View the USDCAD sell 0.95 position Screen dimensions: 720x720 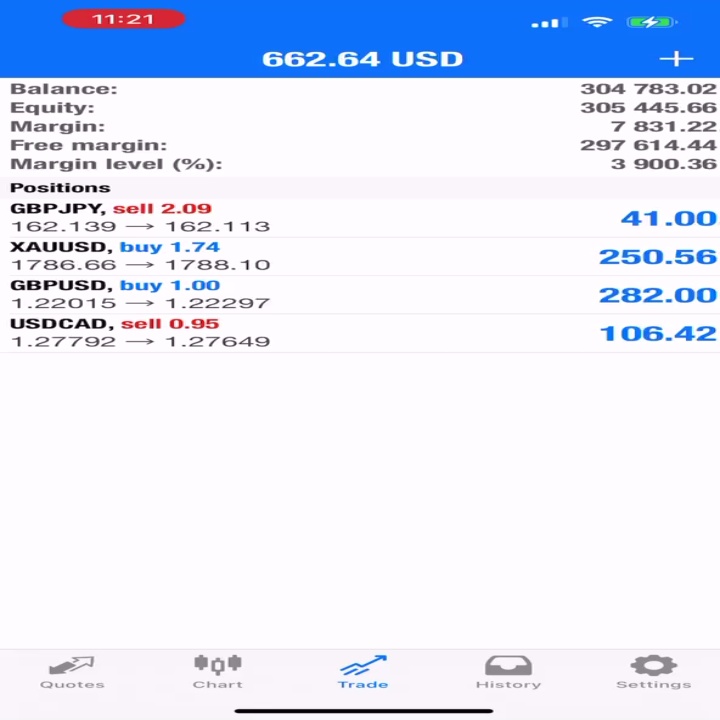coord(360,333)
